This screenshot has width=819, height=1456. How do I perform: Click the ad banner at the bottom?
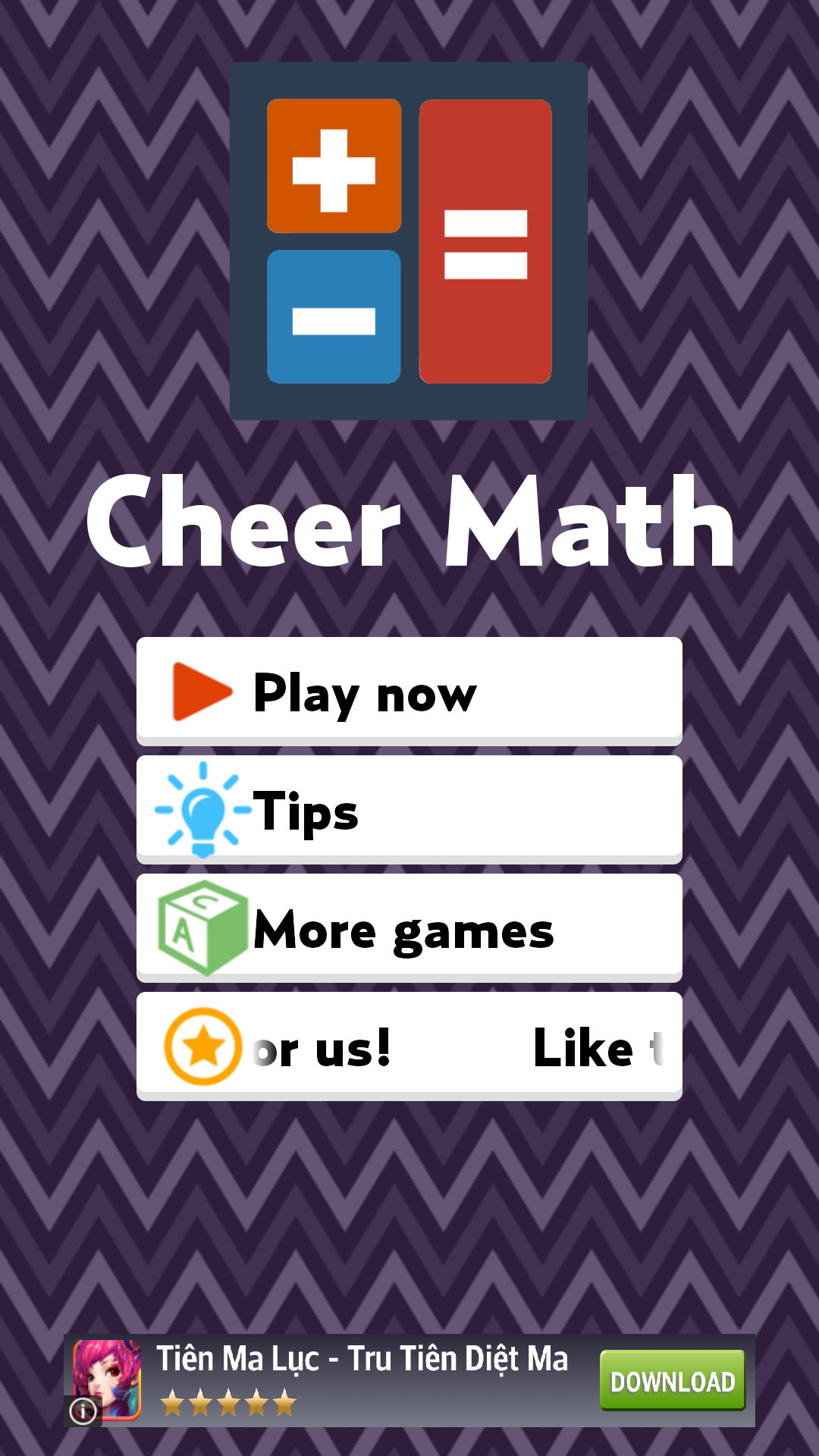coord(409,1380)
